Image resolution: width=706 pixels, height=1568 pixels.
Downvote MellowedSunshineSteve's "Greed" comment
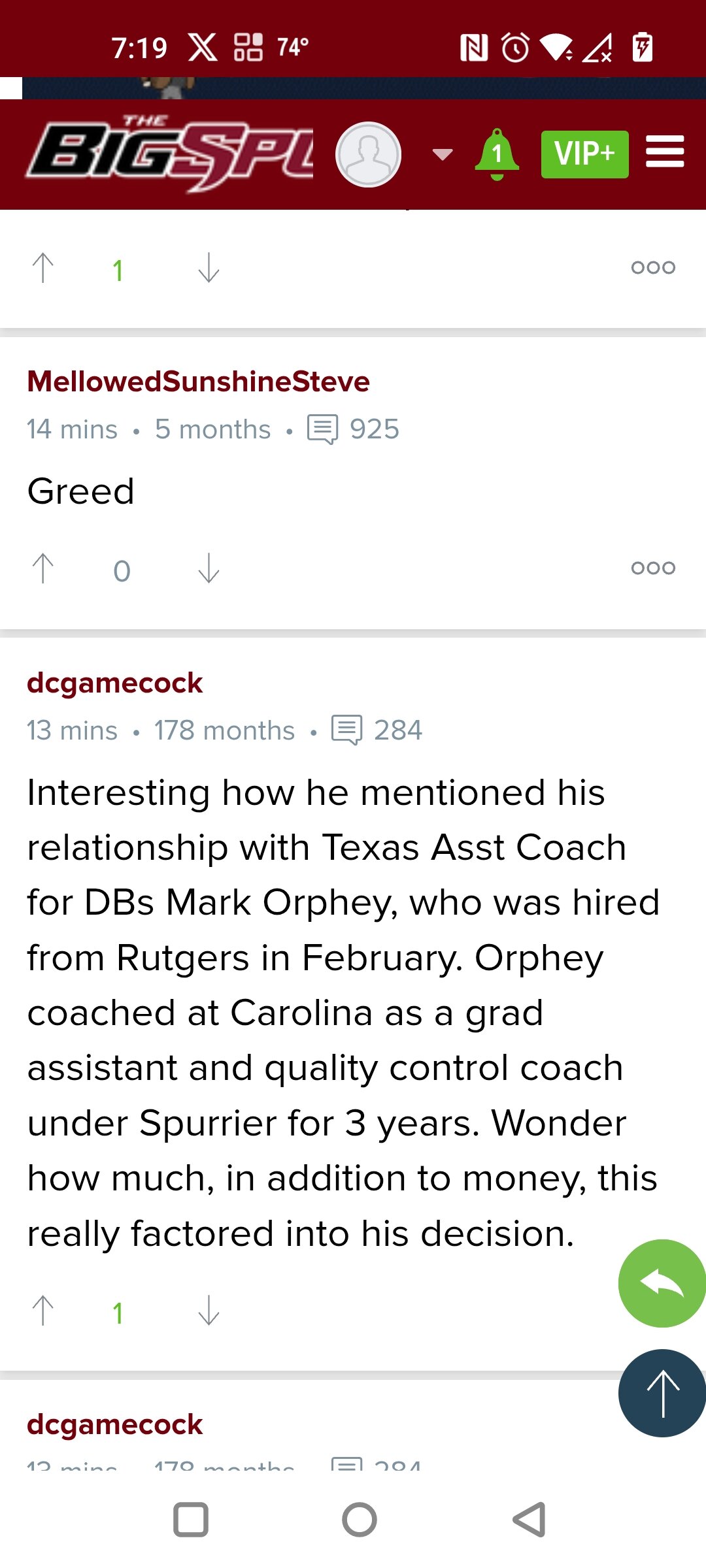[209, 568]
